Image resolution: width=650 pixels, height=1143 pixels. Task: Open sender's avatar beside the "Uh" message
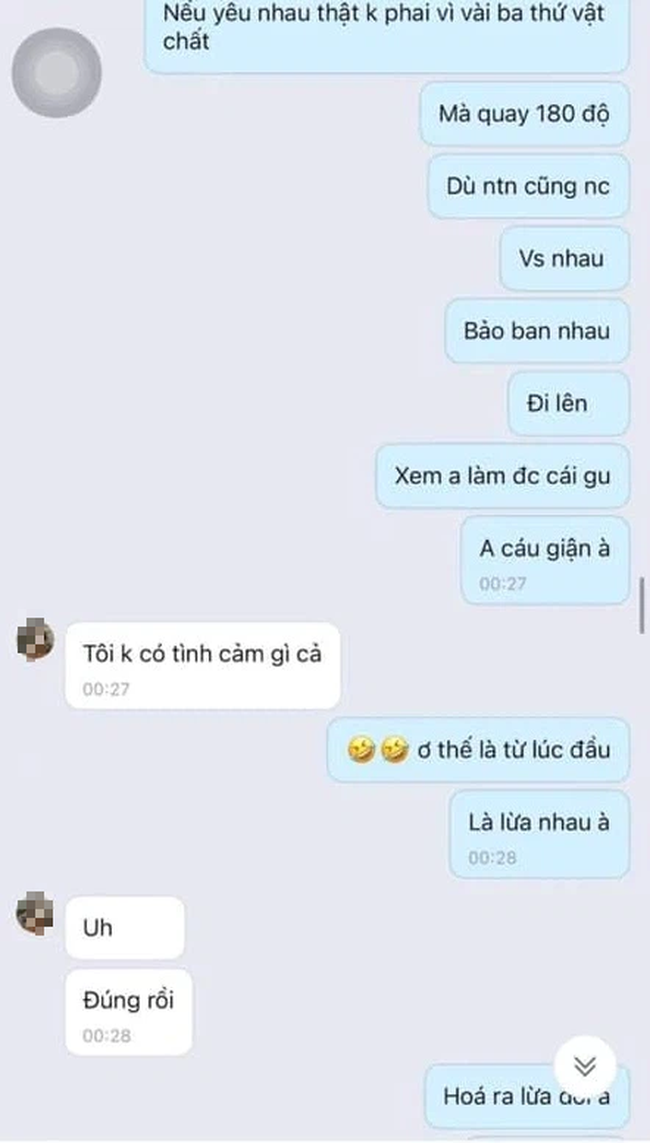coord(35,915)
